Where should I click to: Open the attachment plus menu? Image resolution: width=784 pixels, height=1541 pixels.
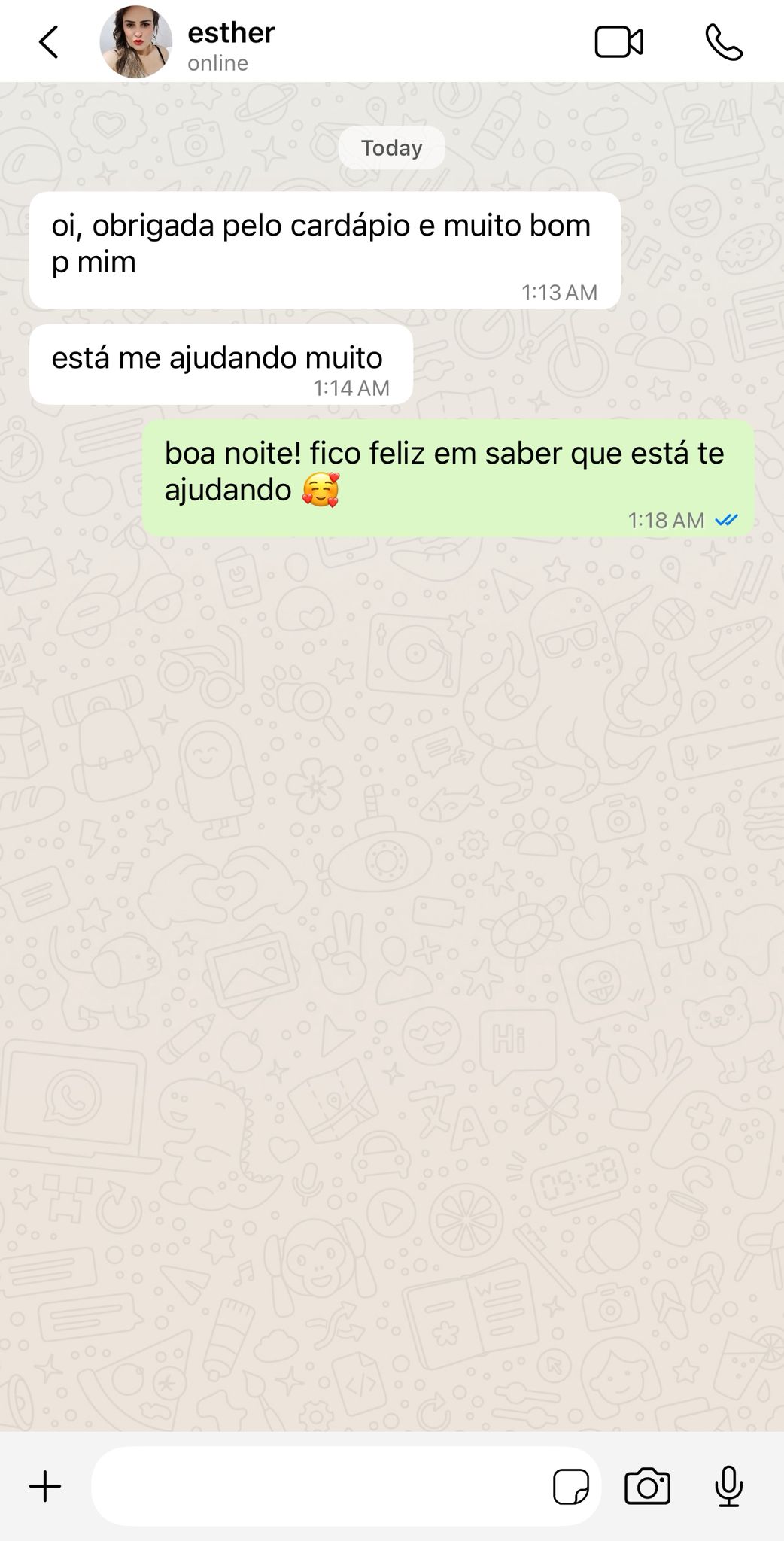pos(45,1487)
